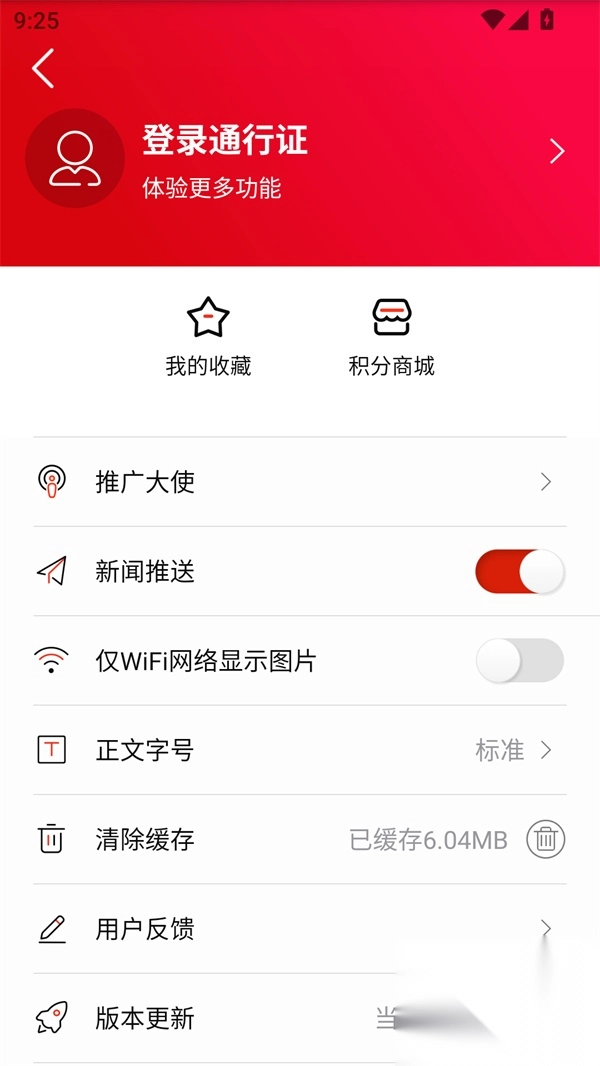
Task: Open 登录通行证 to sign in
Action: tap(225, 141)
